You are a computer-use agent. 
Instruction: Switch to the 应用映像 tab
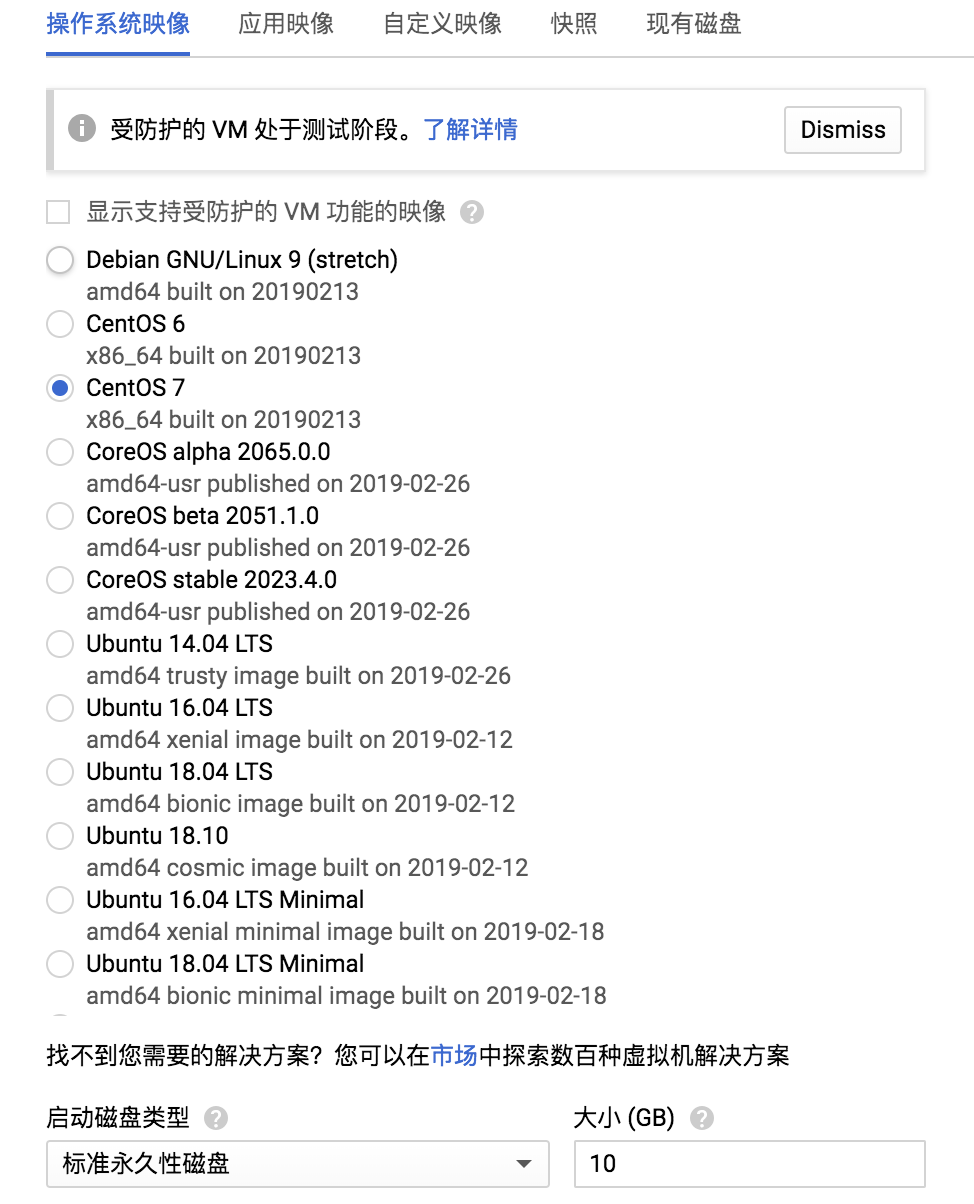286,24
